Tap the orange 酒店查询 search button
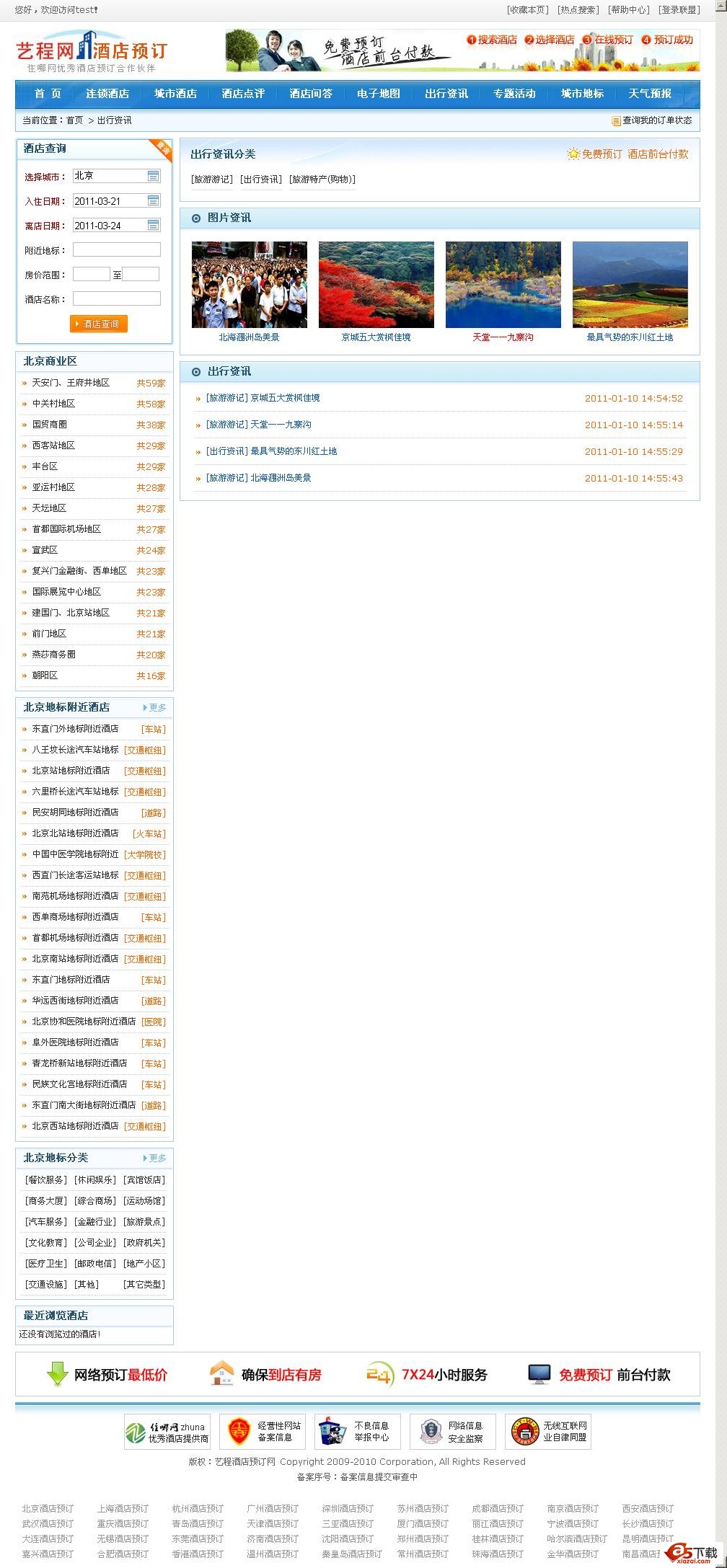 tap(99, 324)
